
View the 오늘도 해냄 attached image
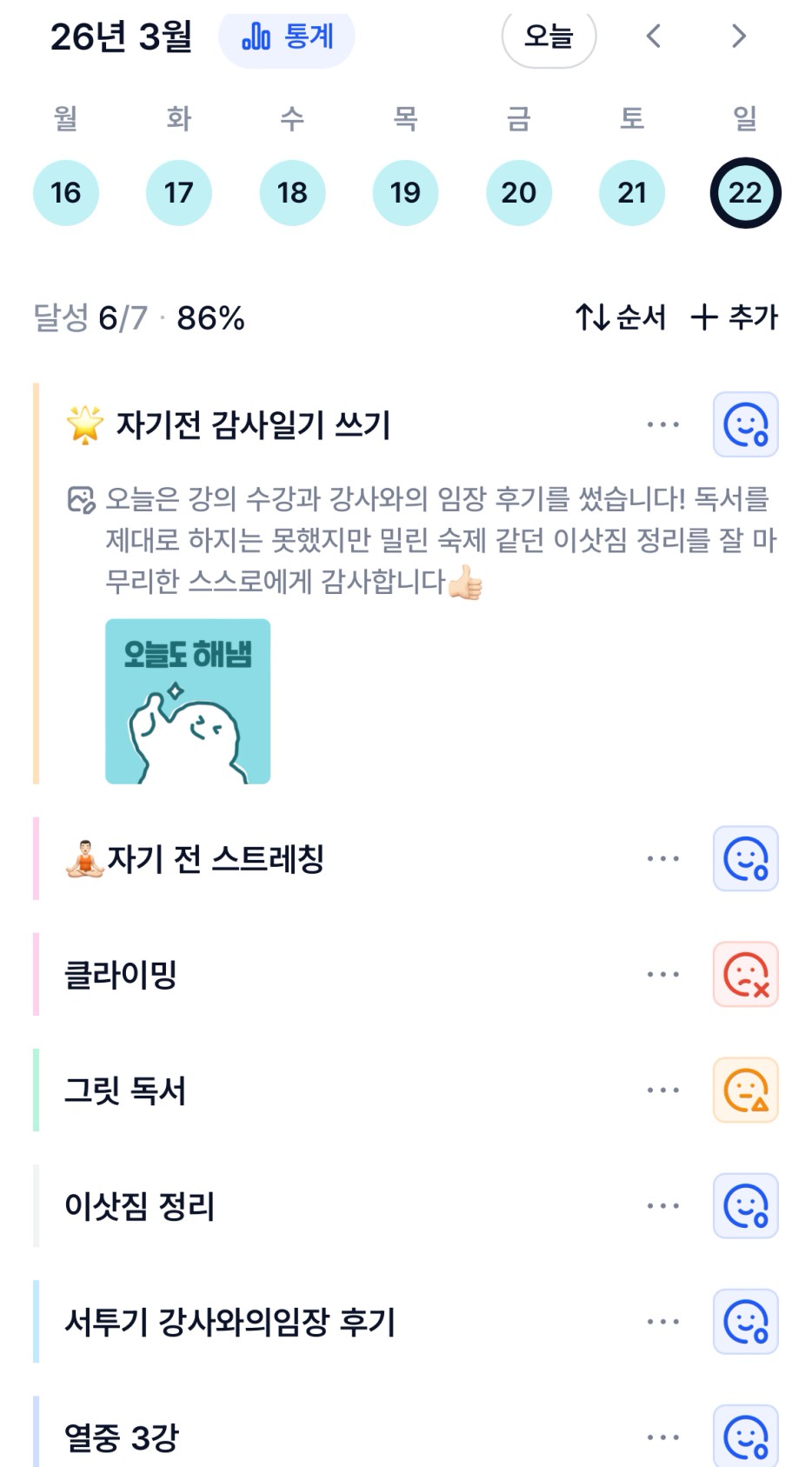point(188,701)
